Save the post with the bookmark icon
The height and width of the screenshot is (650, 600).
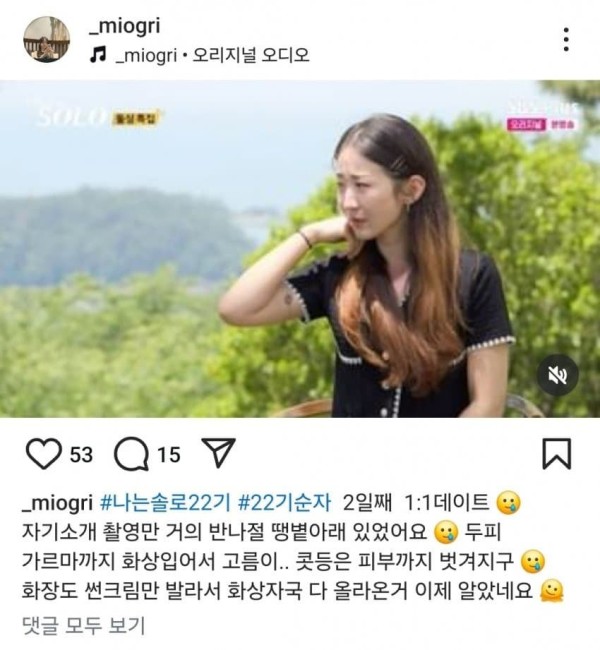tap(555, 454)
